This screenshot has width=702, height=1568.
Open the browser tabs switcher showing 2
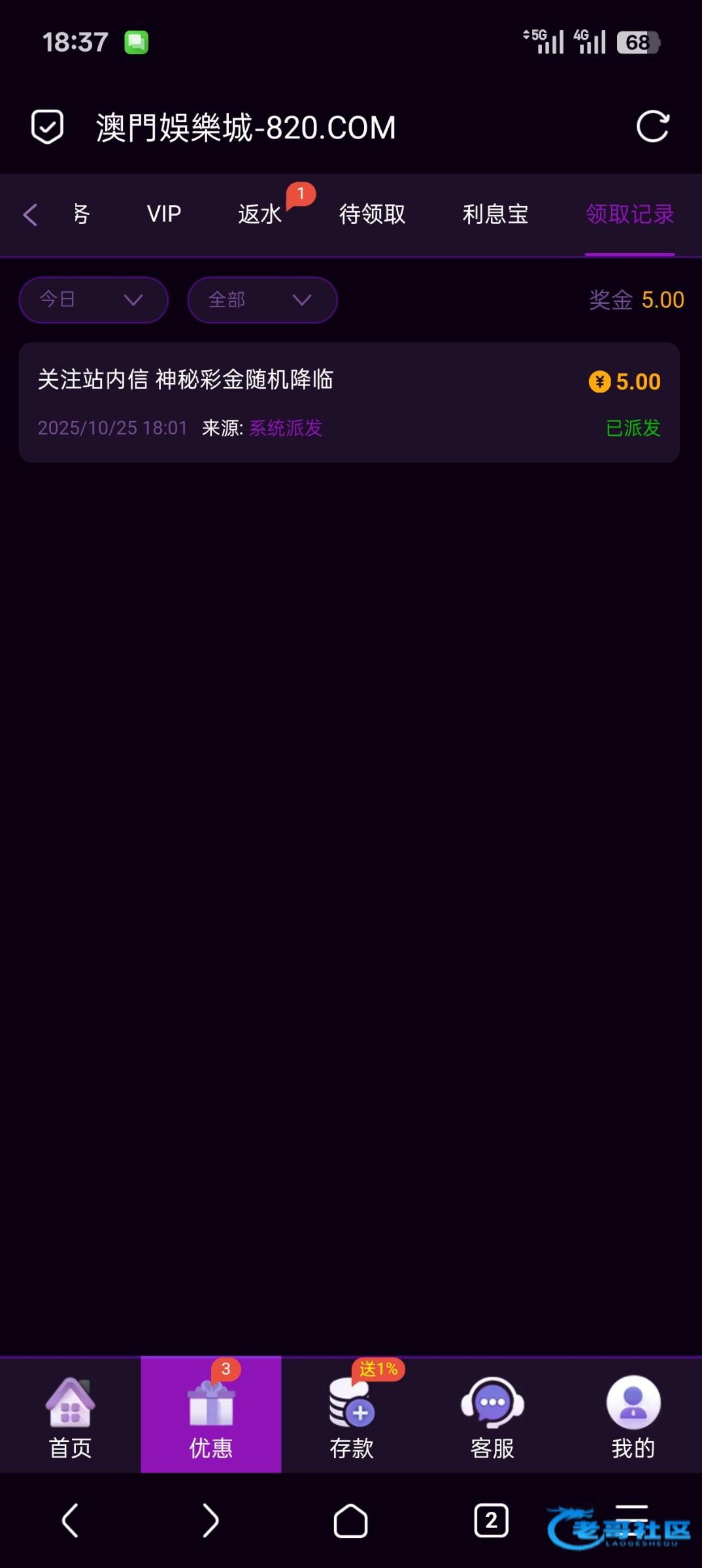point(492,1520)
